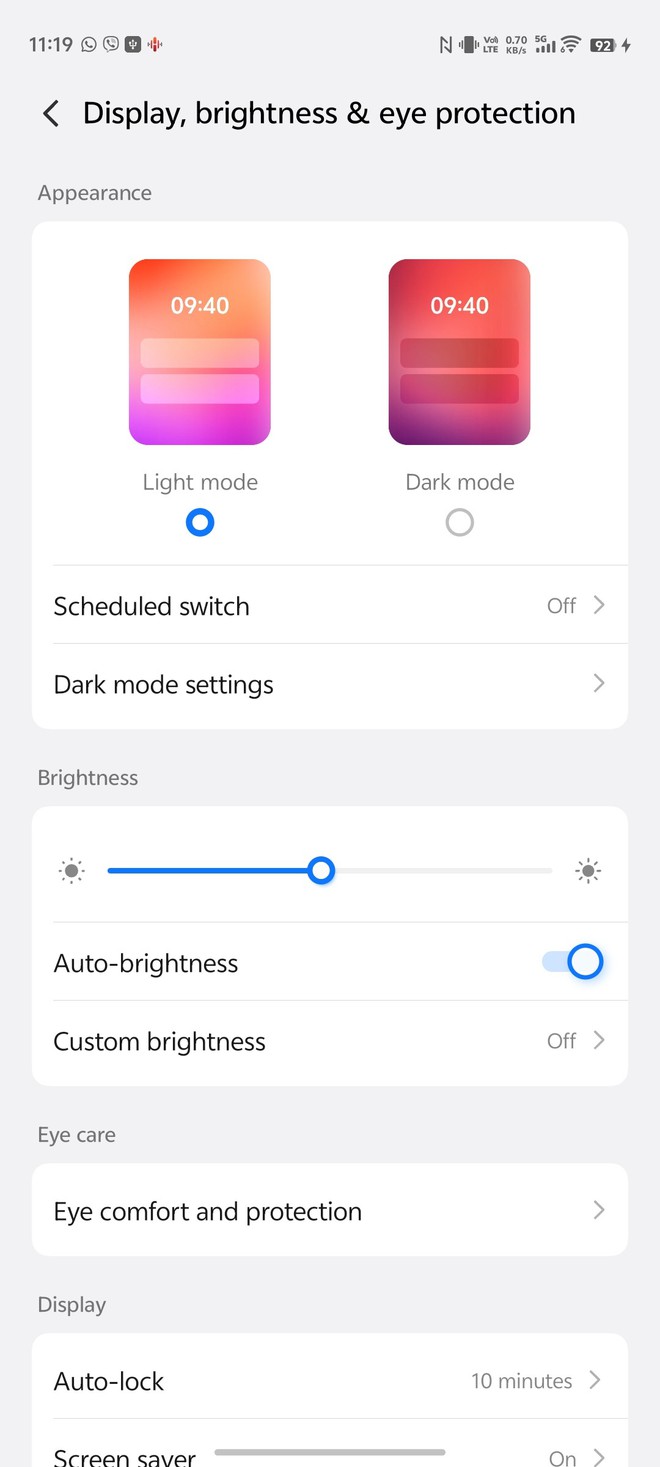Open Dark mode settings
660x1467 pixels.
point(330,685)
